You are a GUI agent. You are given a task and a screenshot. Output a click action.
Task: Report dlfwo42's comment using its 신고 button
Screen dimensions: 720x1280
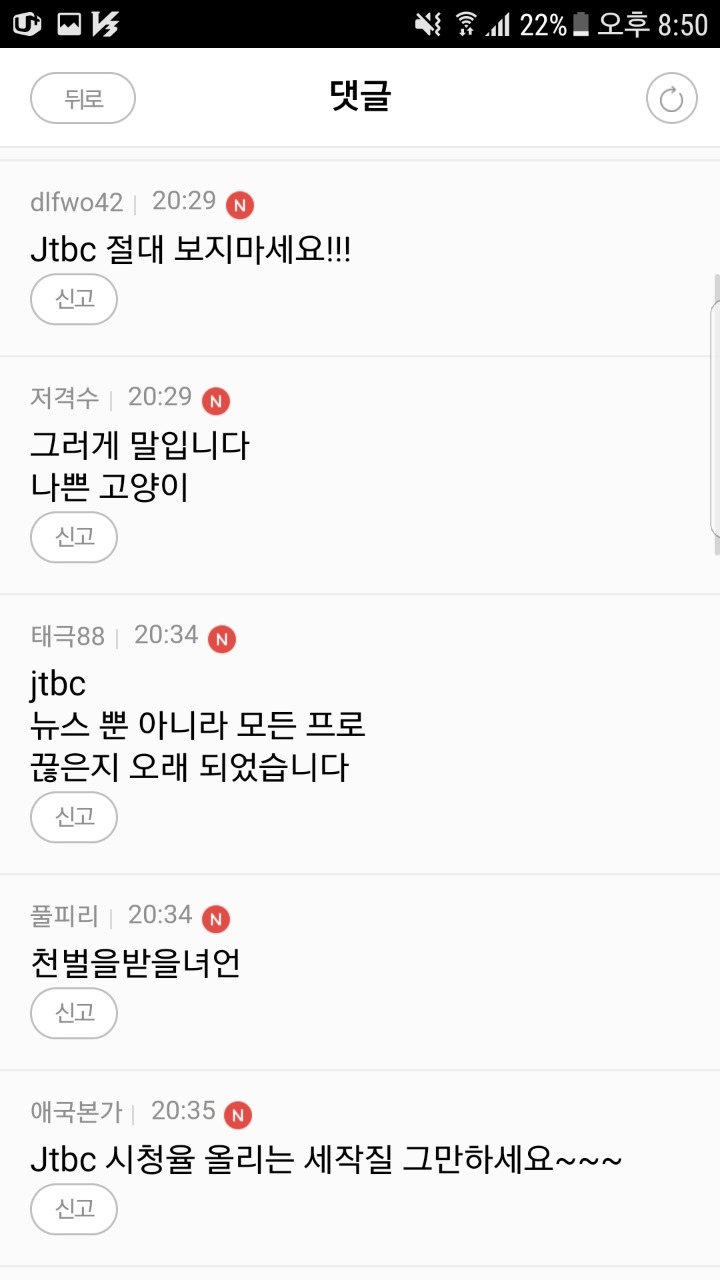[x=74, y=299]
